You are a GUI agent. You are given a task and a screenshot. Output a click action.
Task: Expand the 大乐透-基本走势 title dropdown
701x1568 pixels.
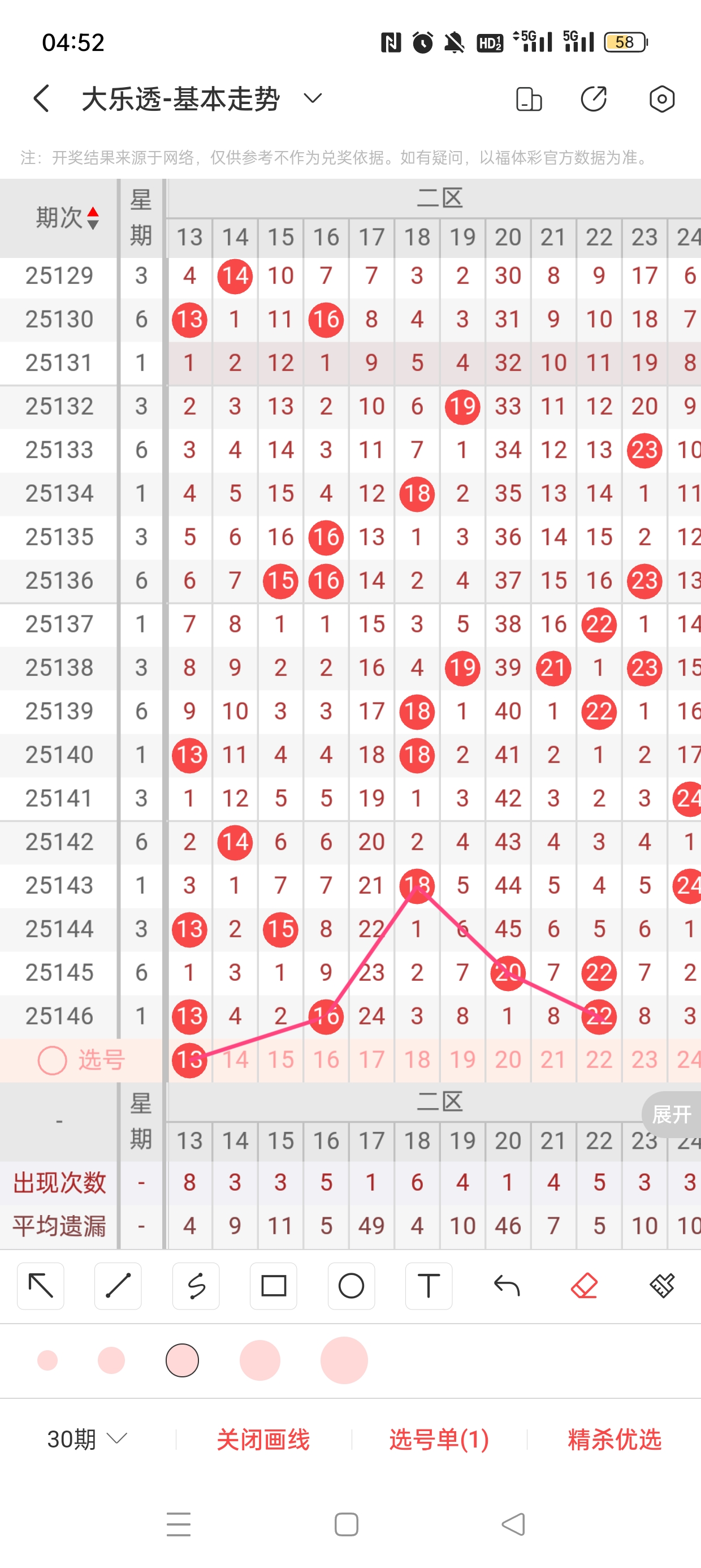313,98
